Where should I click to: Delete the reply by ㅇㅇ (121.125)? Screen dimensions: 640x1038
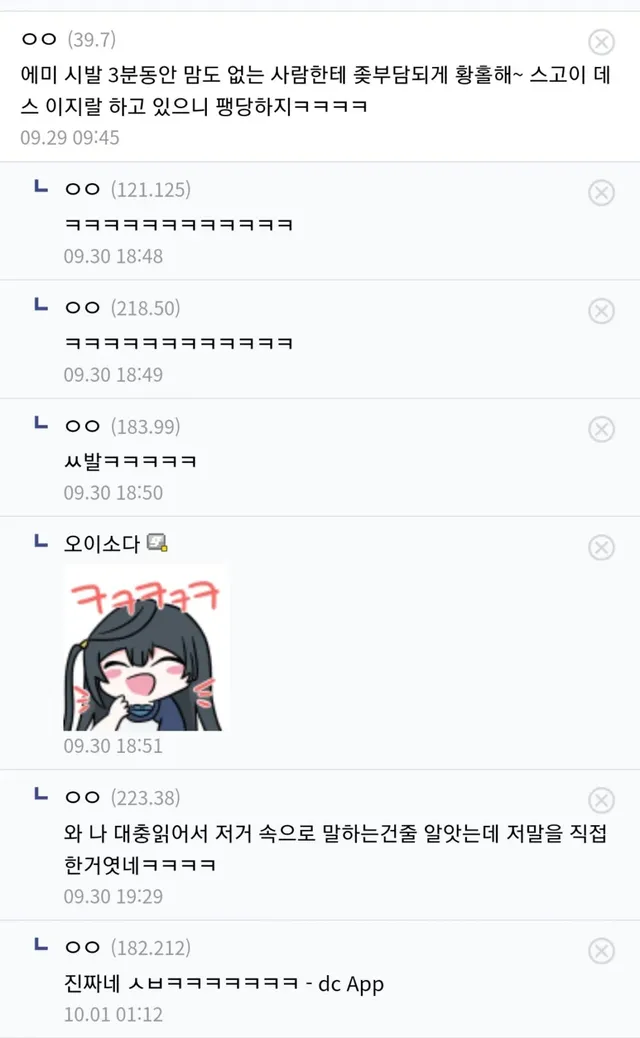pos(601,192)
